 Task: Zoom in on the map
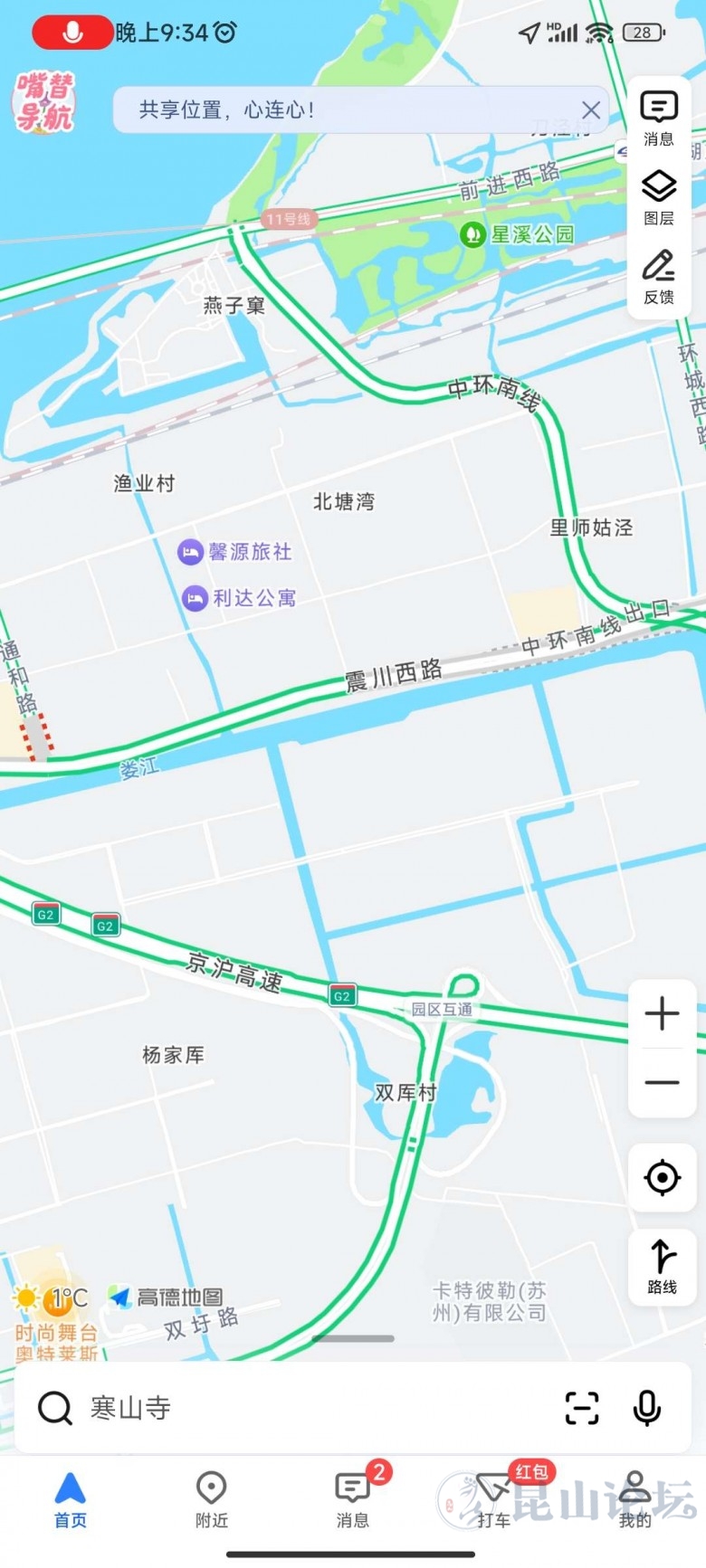[662, 1013]
